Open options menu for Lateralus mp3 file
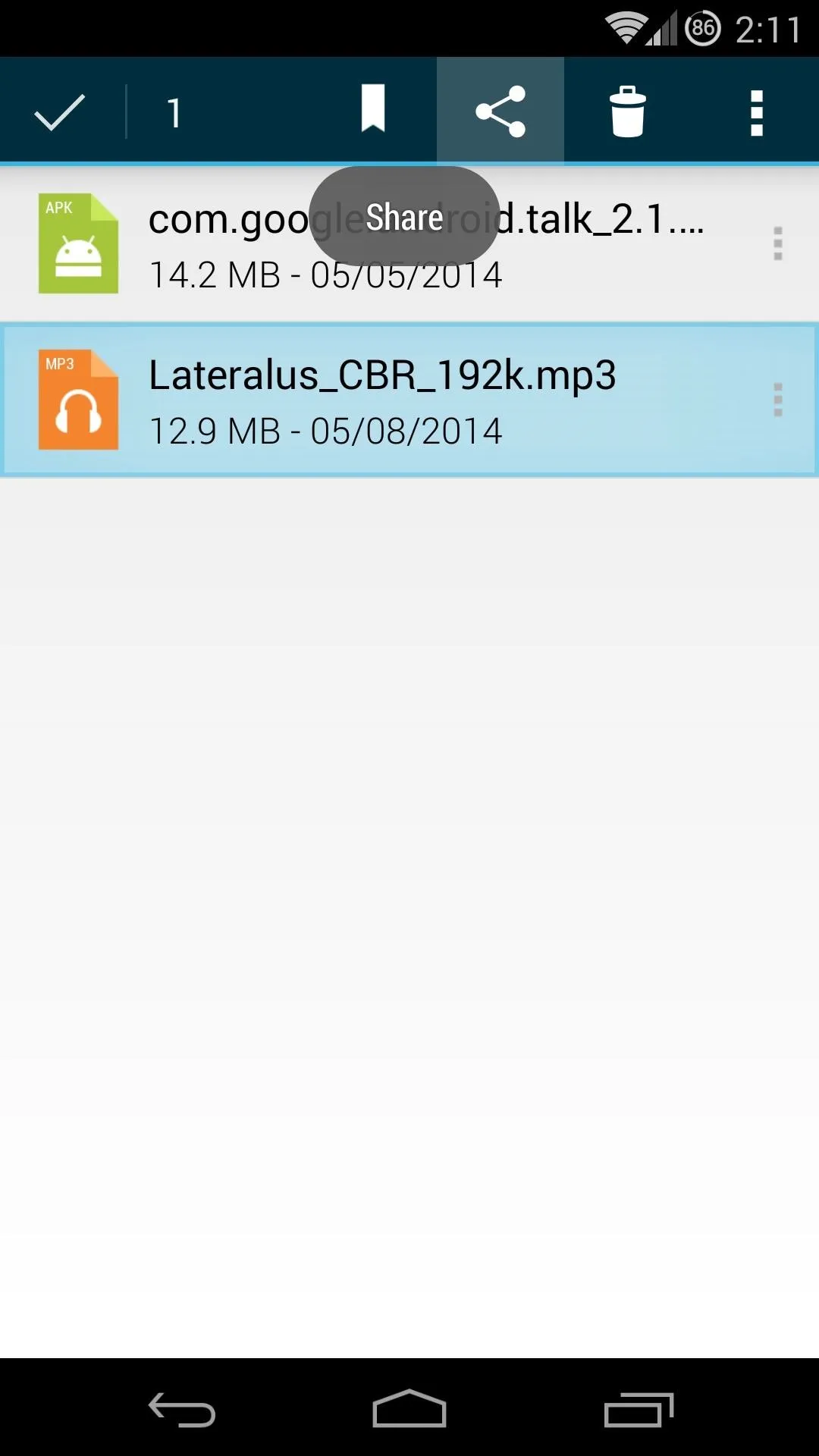The height and width of the screenshot is (1456, 819). [x=777, y=400]
